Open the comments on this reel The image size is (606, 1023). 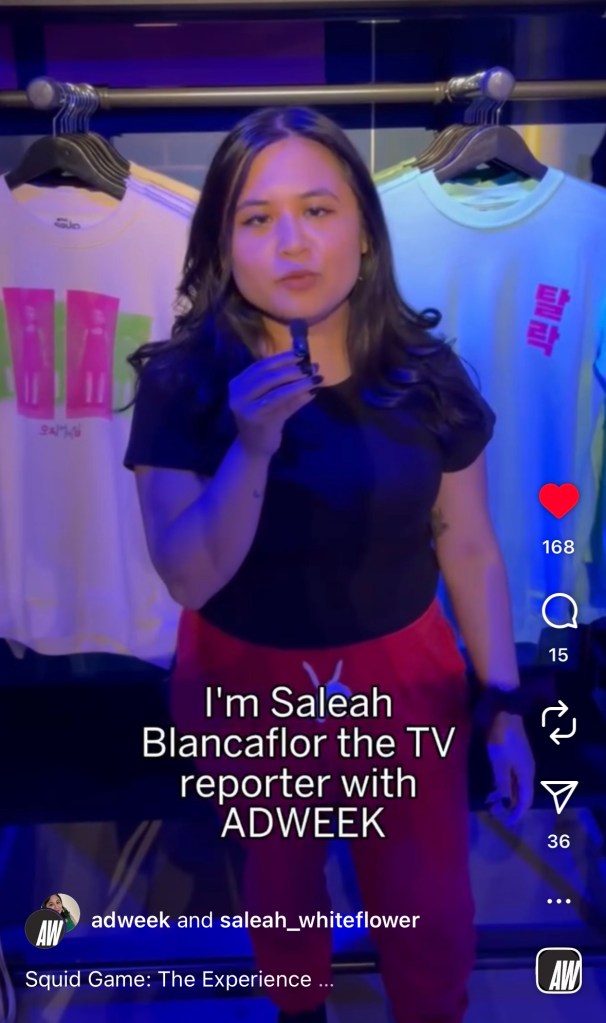point(559,611)
